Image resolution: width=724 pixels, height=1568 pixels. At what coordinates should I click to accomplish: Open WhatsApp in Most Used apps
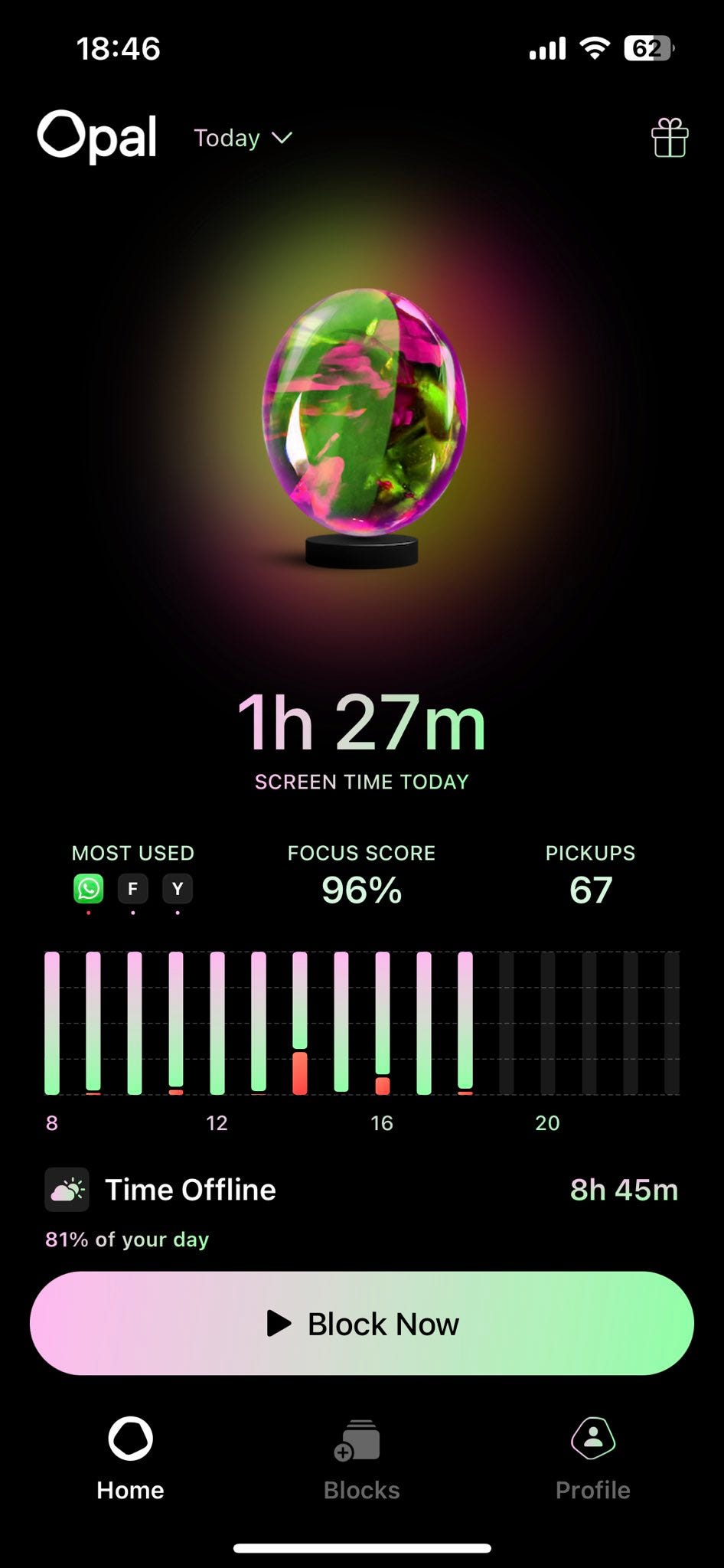tap(89, 889)
